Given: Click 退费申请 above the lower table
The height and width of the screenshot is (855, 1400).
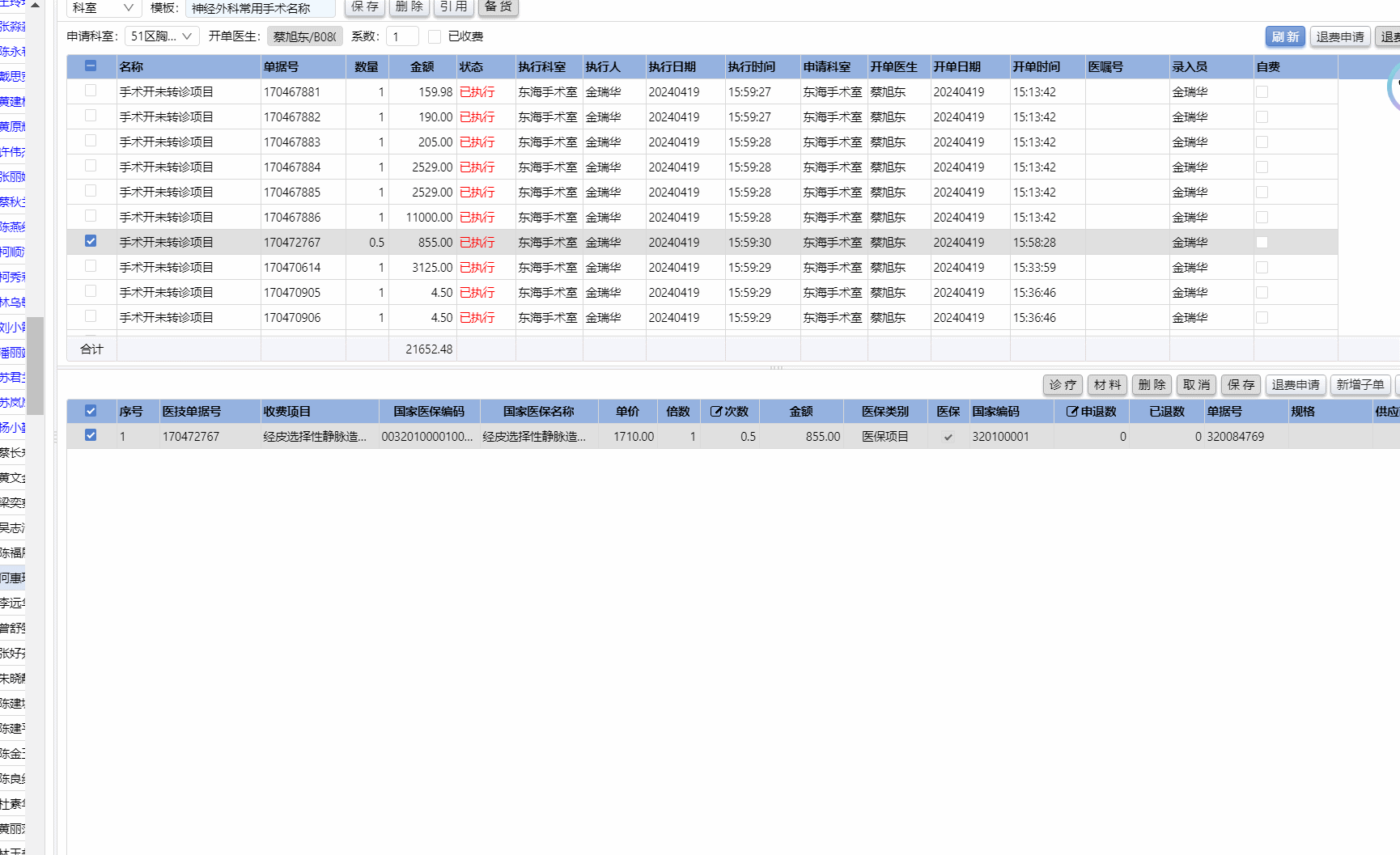Looking at the screenshot, I should tap(1295, 385).
